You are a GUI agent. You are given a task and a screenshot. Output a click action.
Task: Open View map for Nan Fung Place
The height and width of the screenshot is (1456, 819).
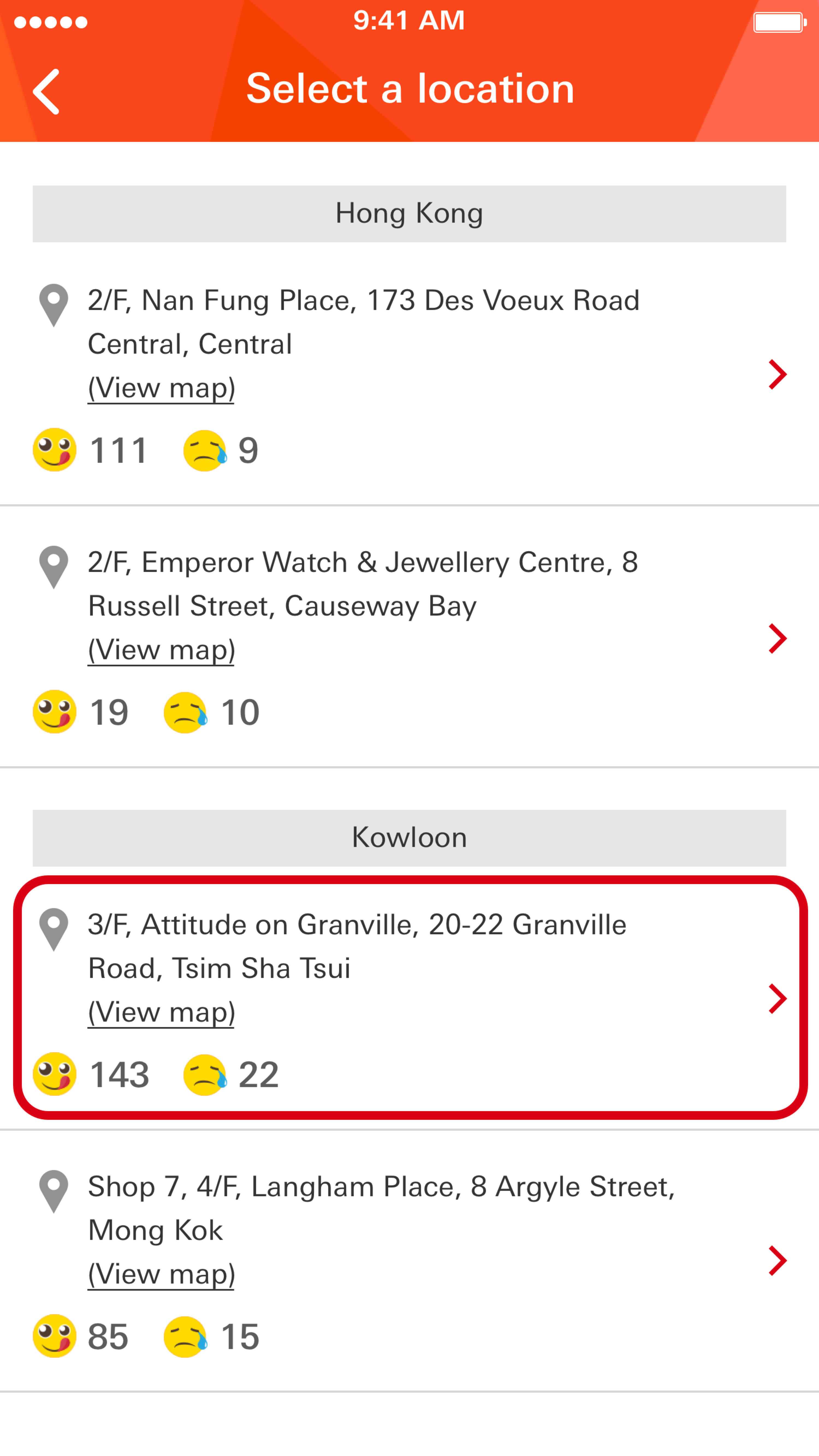161,388
